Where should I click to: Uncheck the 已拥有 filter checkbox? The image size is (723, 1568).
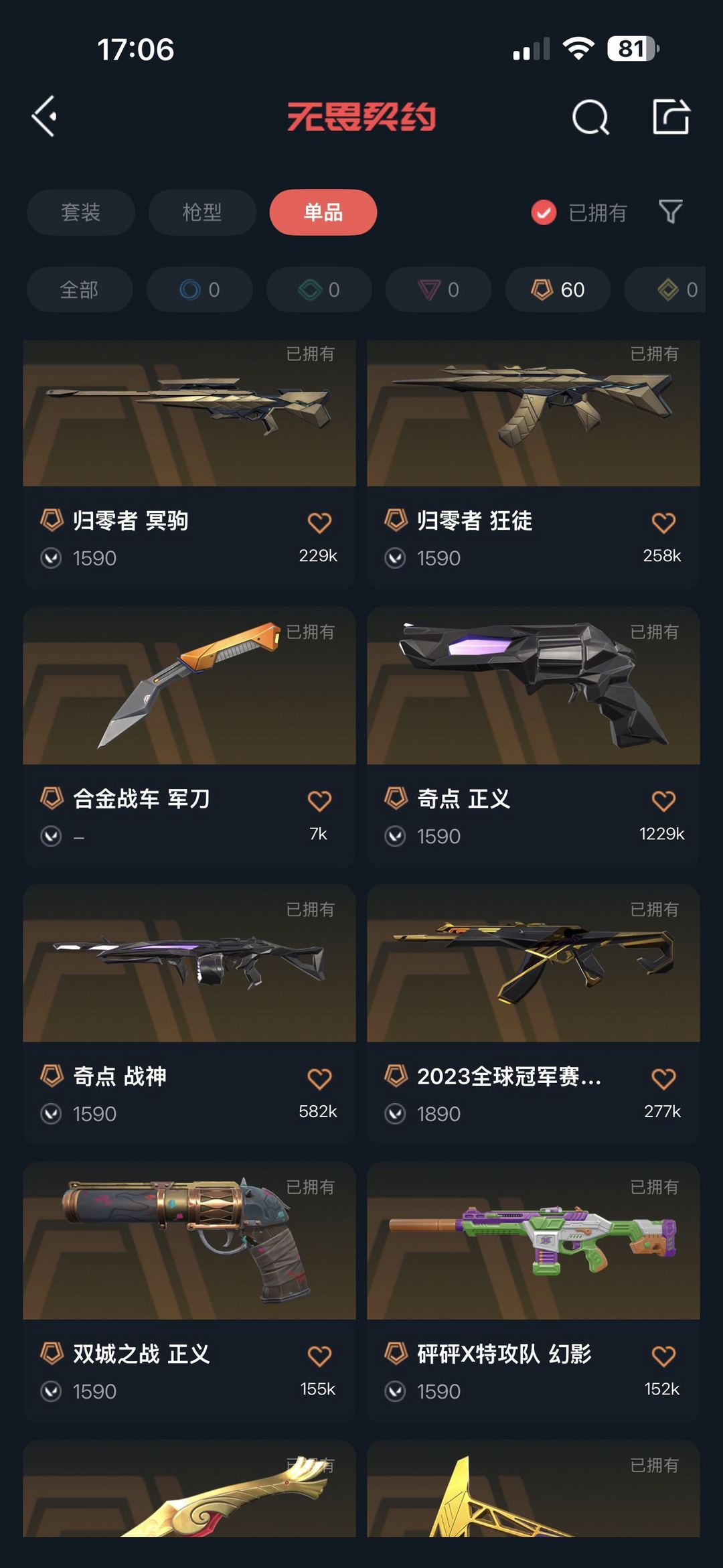(544, 213)
